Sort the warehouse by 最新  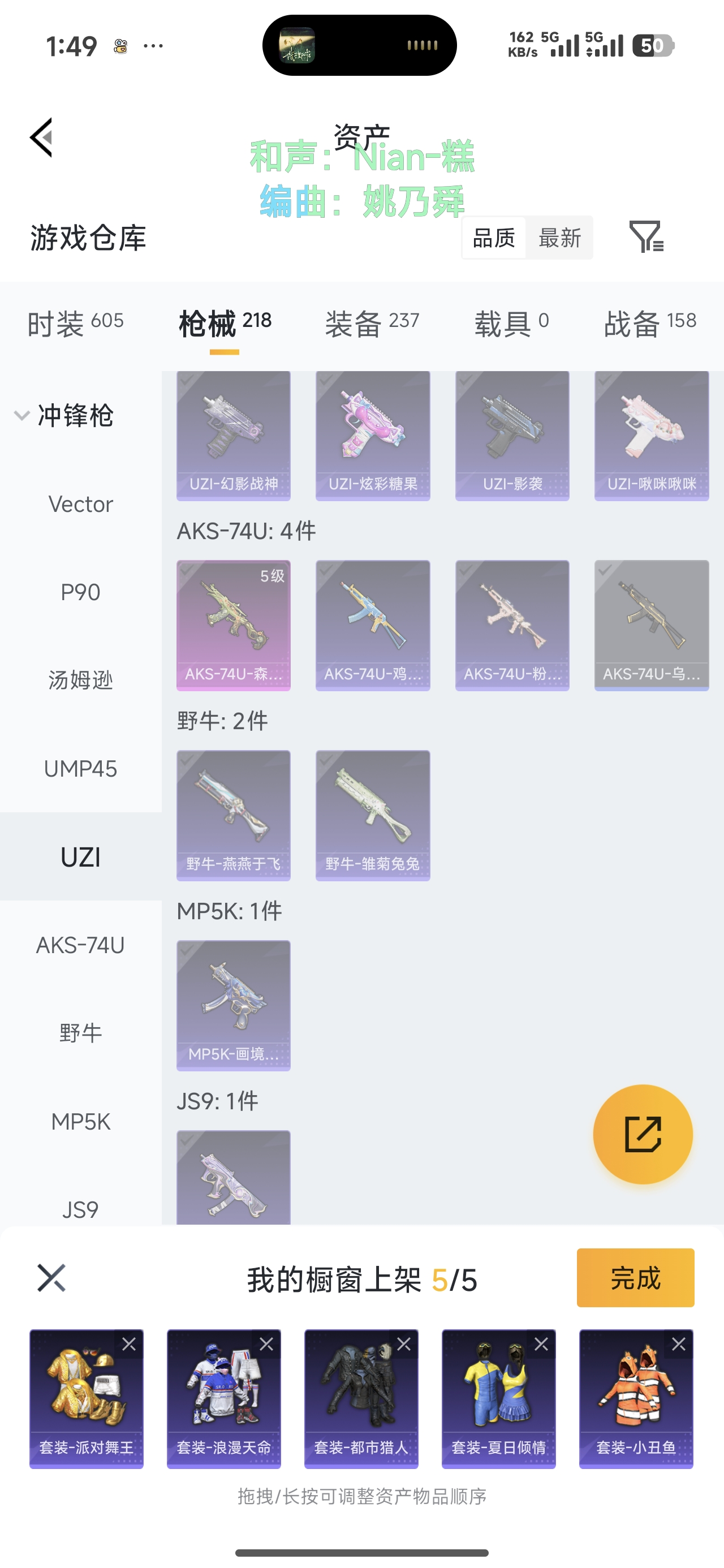pos(559,238)
